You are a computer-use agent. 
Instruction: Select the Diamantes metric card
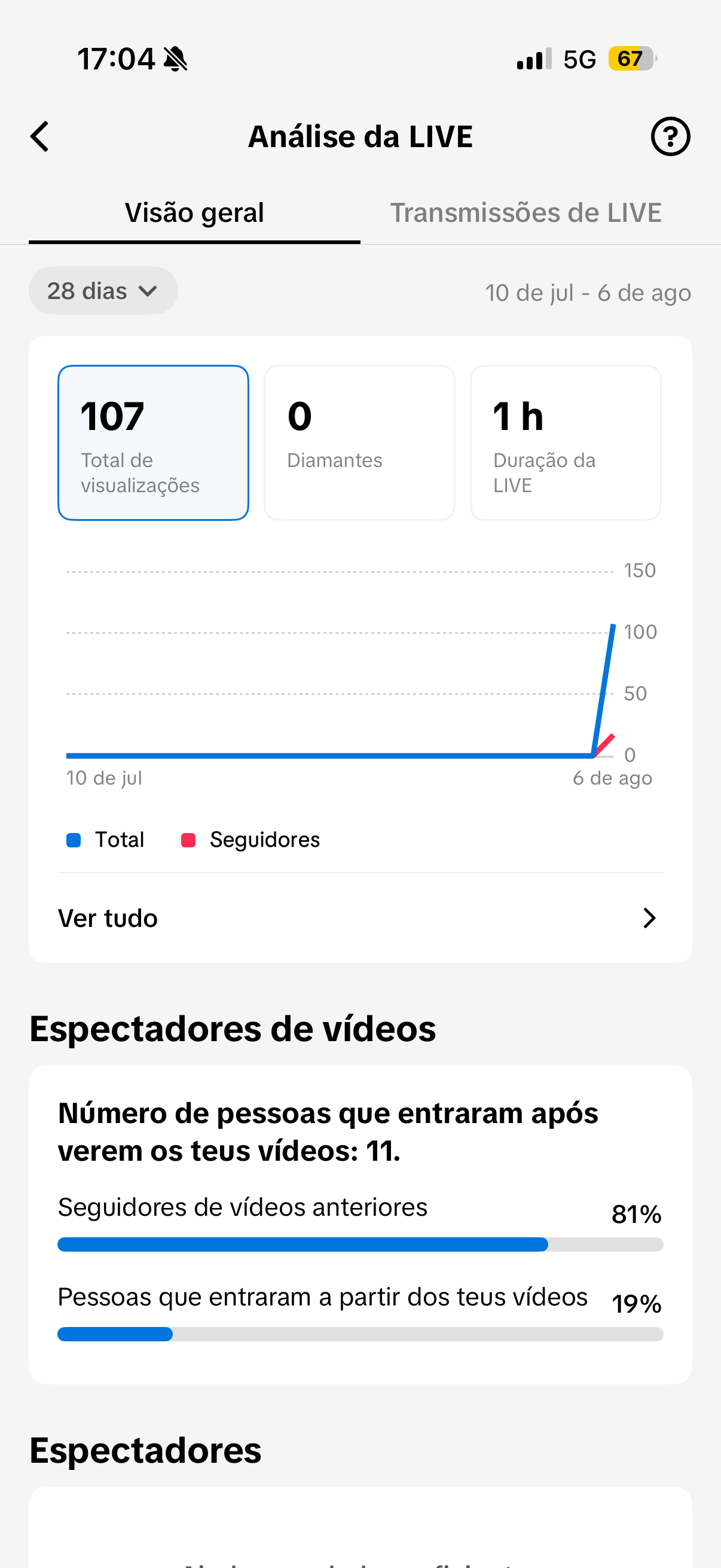tap(359, 443)
